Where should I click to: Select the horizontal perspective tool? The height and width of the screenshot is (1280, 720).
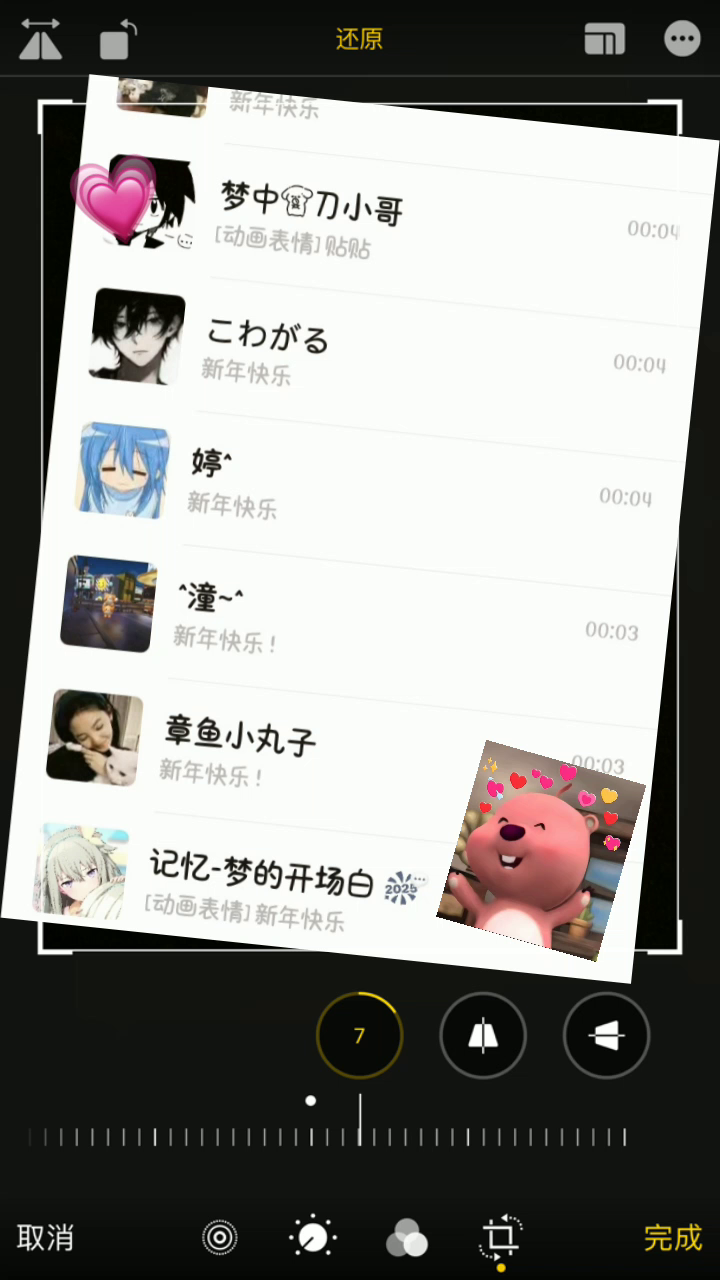[x=607, y=1035]
